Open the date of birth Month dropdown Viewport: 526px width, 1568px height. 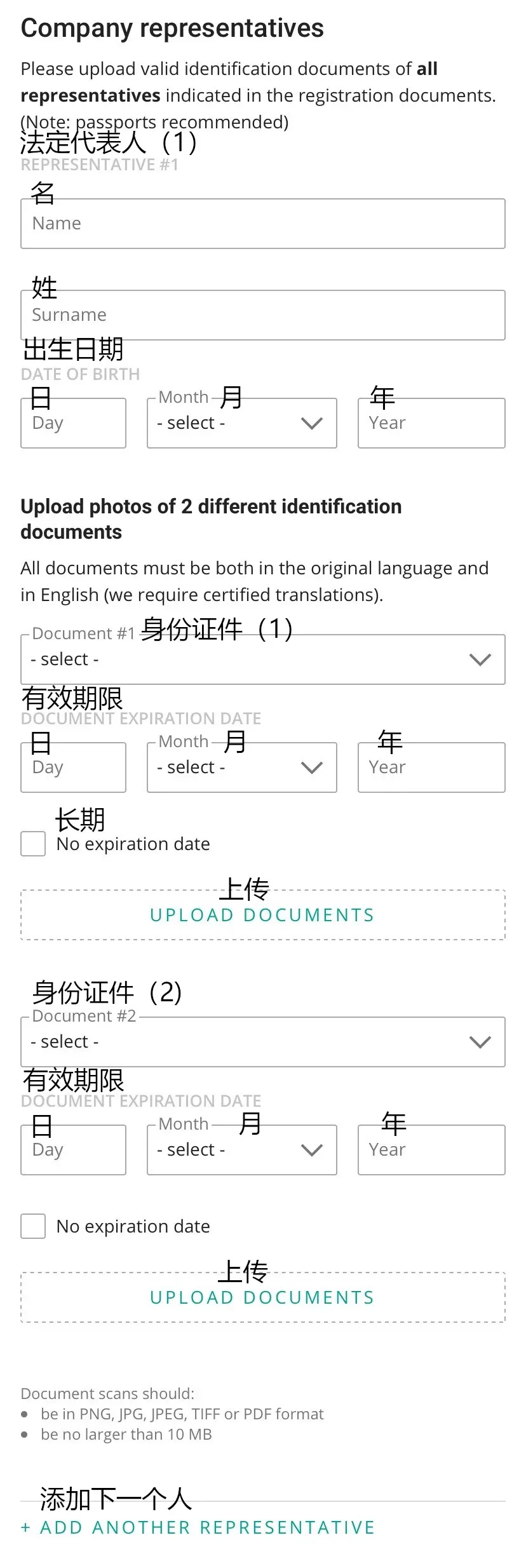pos(241,423)
